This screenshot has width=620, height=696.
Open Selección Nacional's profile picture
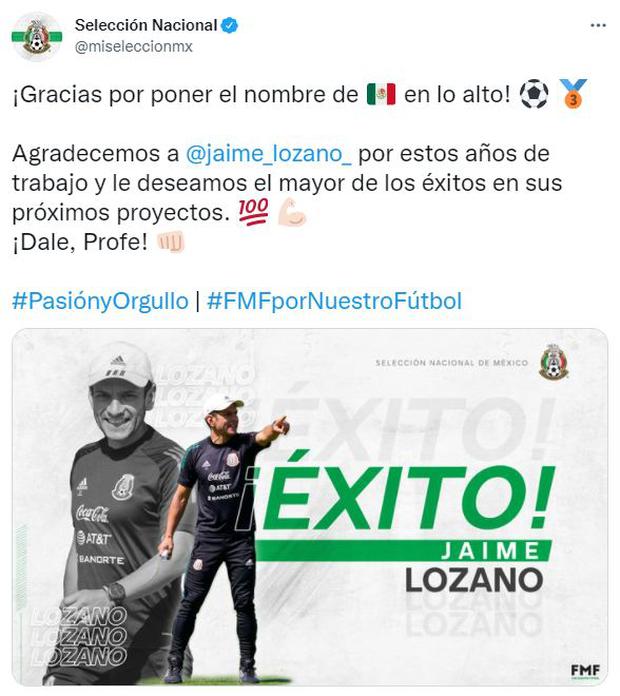tap(37, 36)
